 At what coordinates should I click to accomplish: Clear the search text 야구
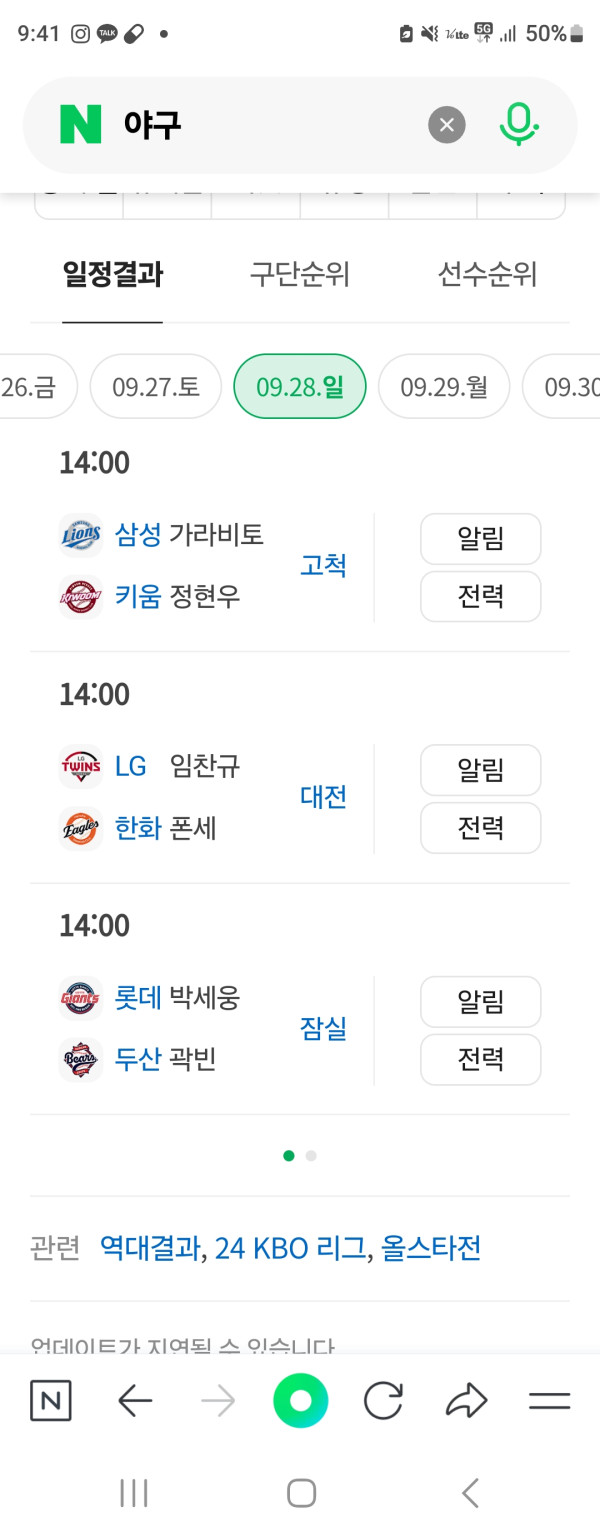(x=447, y=125)
